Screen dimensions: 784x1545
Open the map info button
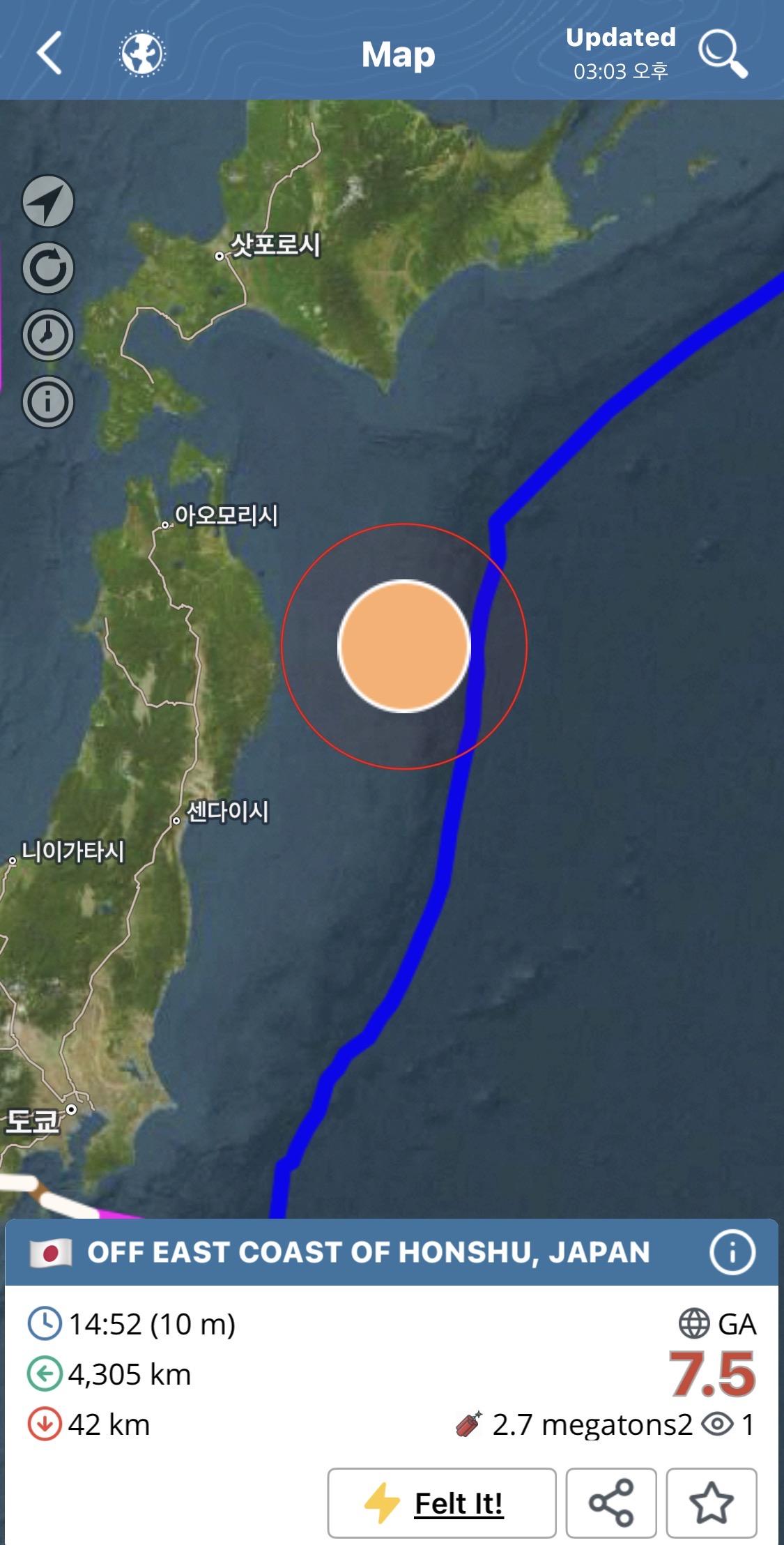click(x=48, y=402)
